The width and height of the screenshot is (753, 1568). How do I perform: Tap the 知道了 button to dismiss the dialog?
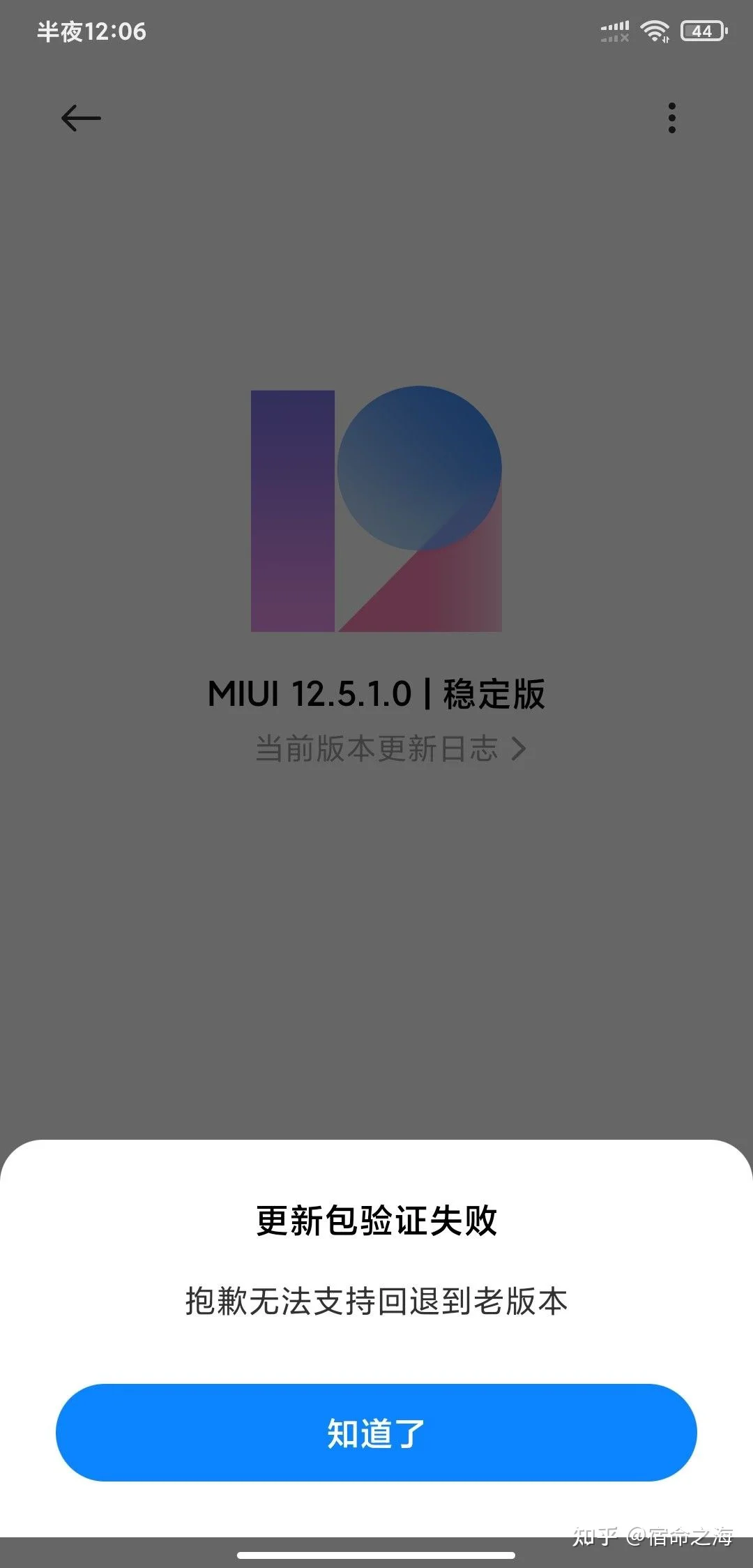click(x=376, y=1433)
